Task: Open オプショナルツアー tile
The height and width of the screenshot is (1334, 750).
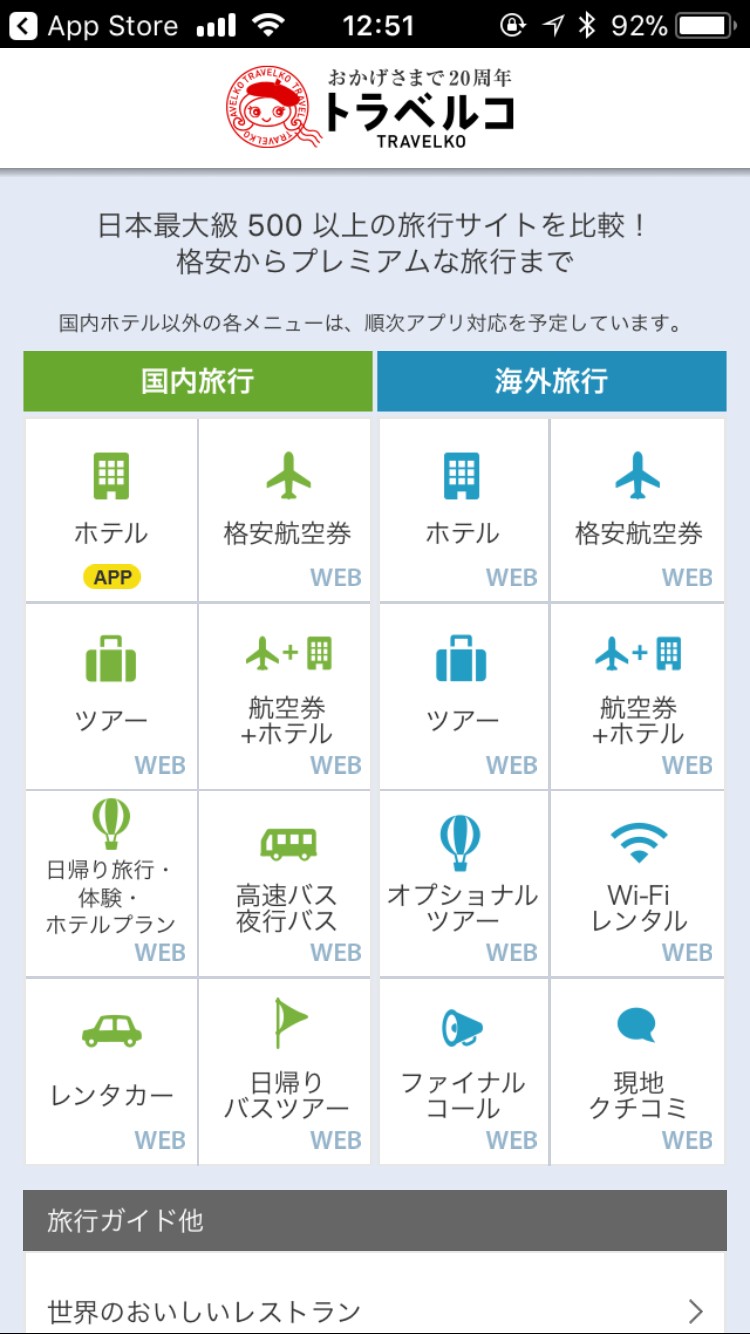Action: pos(463,884)
